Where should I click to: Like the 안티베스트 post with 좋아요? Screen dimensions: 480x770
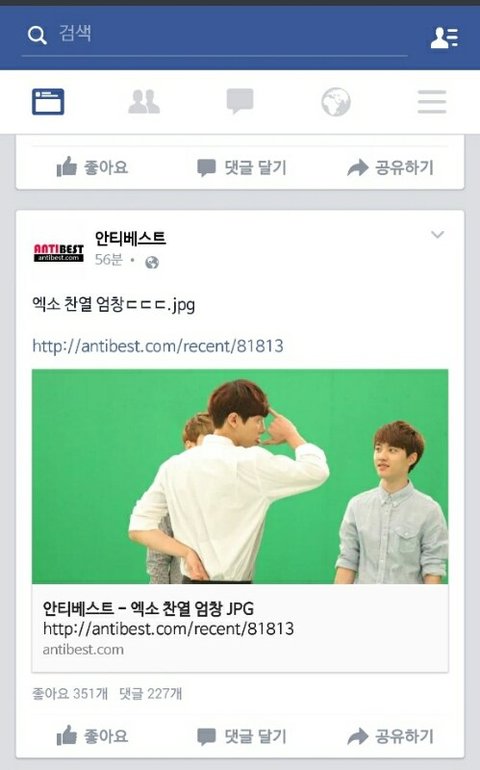point(92,736)
